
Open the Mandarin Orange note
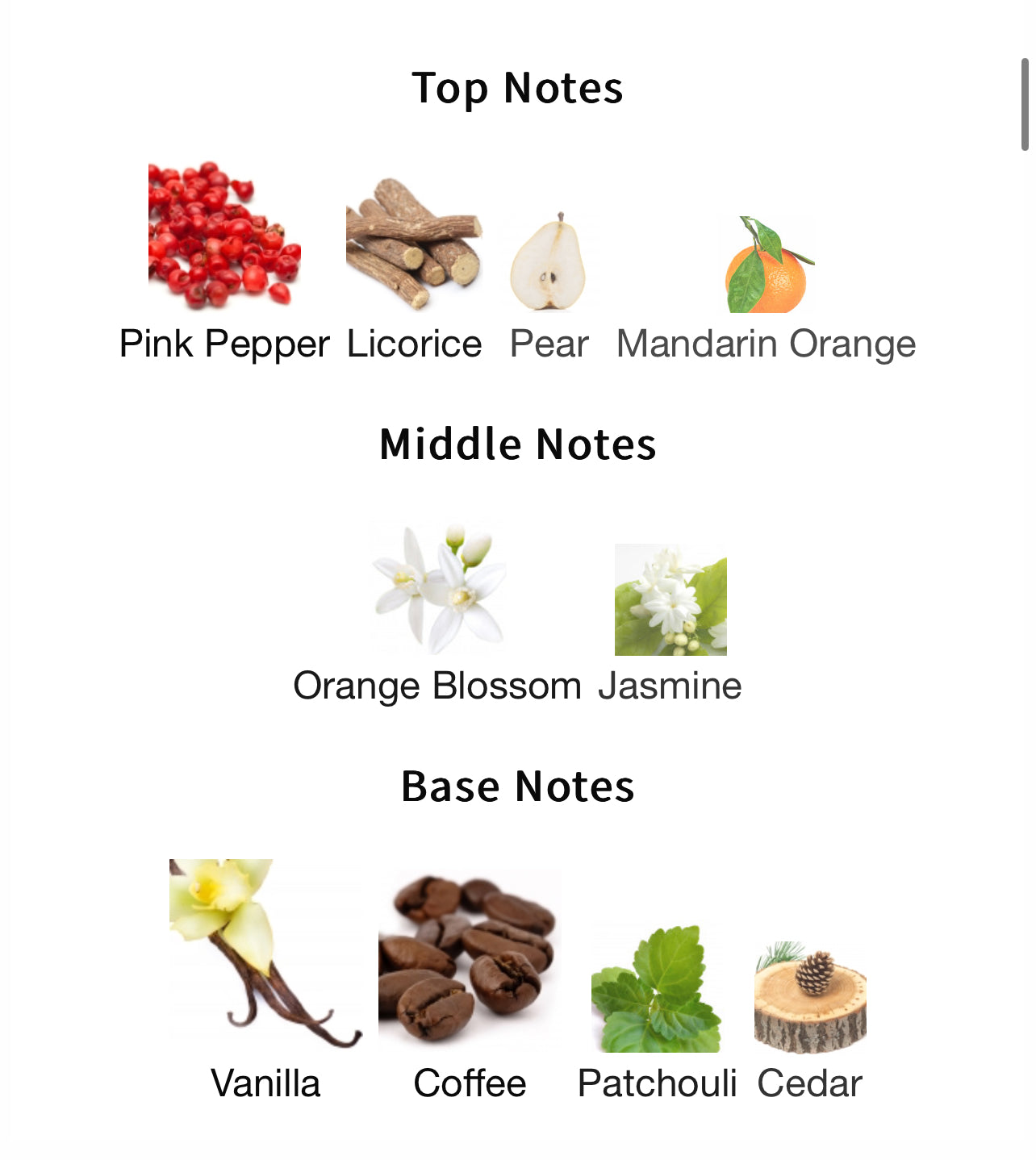[766, 265]
